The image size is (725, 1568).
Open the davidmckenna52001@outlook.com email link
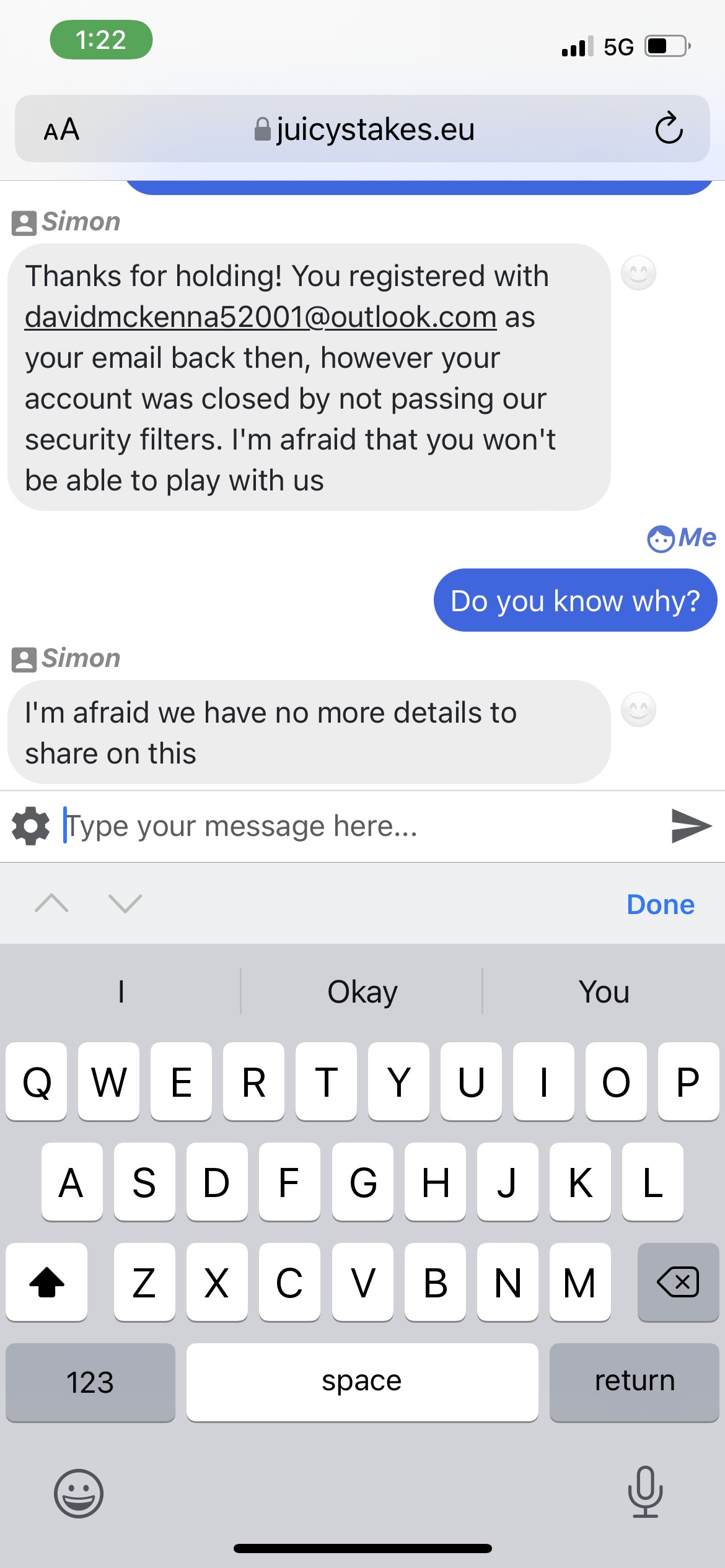(260, 317)
